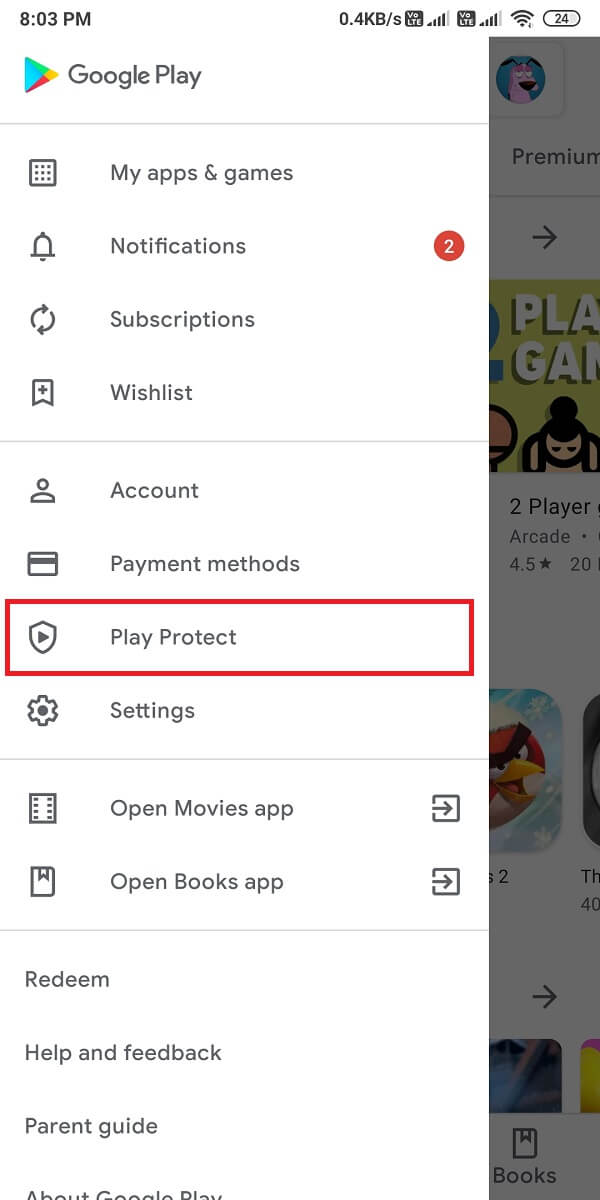Tap Redeem
Viewport: 600px width, 1200px height.
click(67, 979)
